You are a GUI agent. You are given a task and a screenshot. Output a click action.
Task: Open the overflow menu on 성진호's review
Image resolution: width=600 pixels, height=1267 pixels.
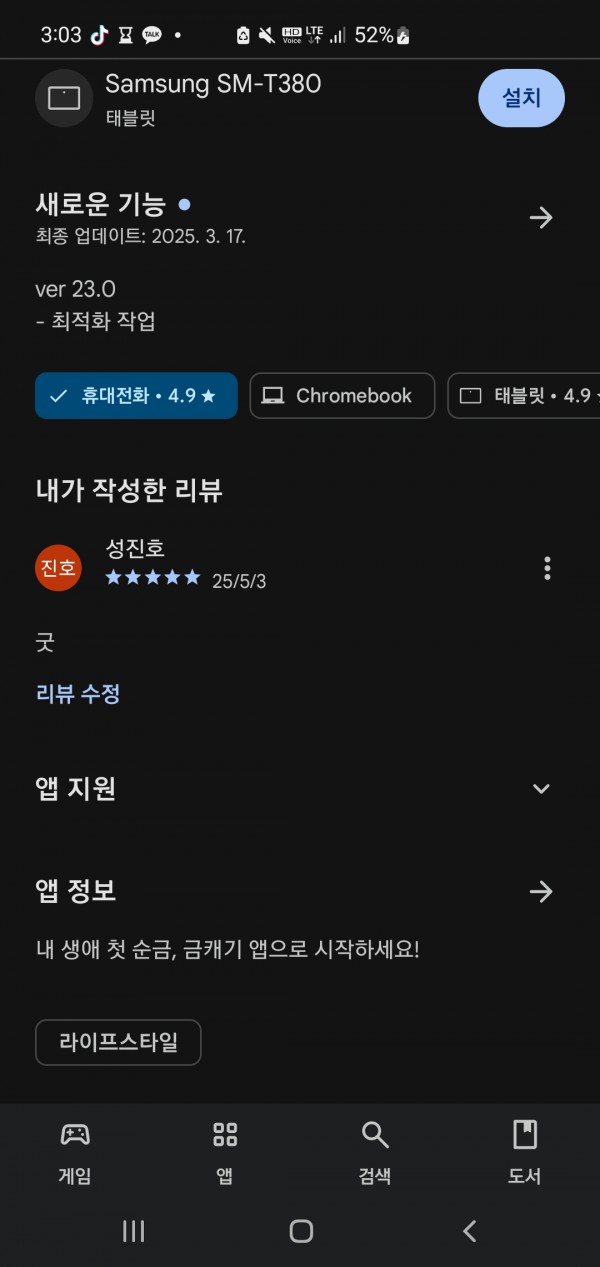(x=547, y=568)
